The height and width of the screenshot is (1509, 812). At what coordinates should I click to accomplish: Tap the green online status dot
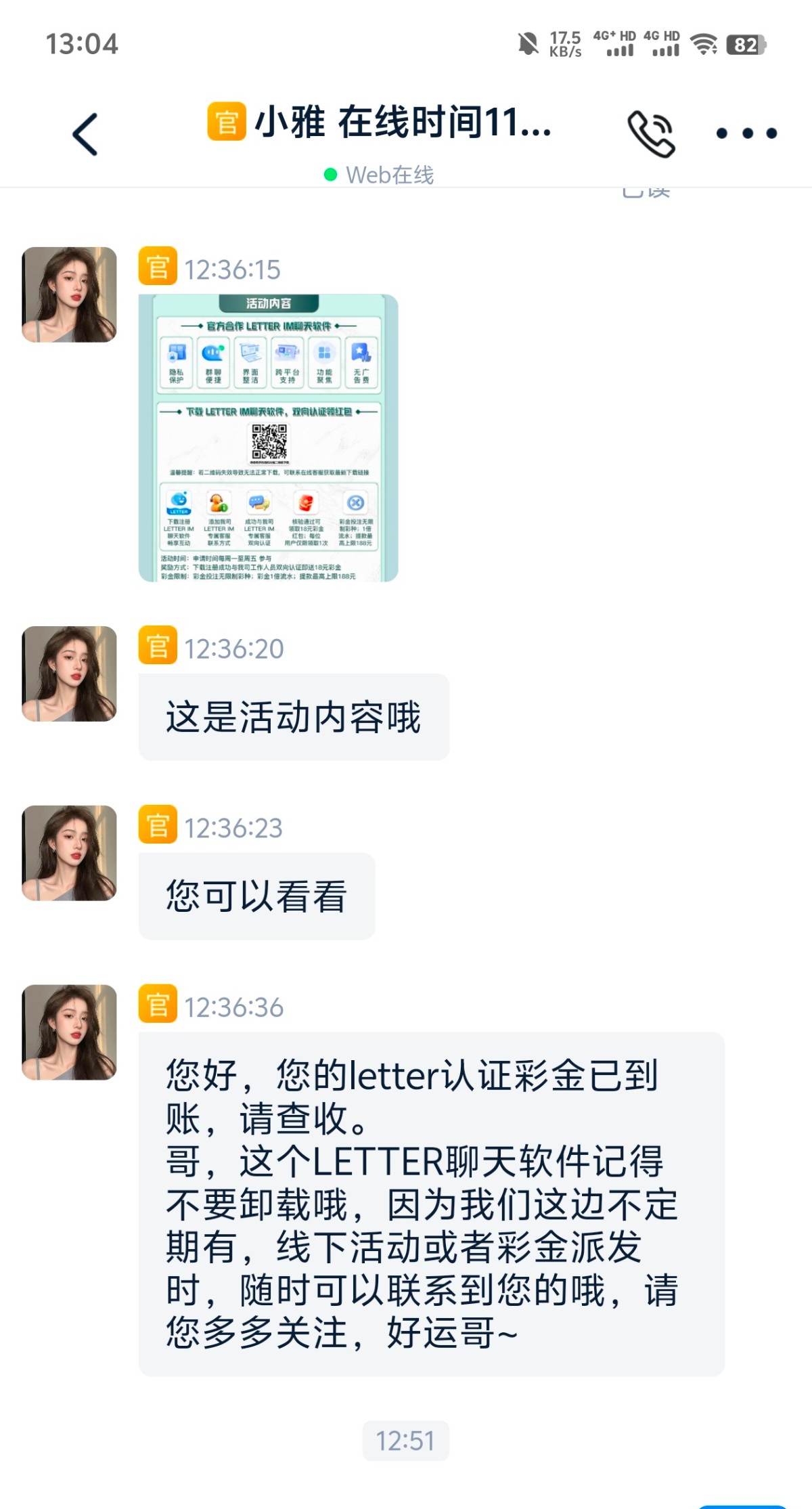point(330,175)
